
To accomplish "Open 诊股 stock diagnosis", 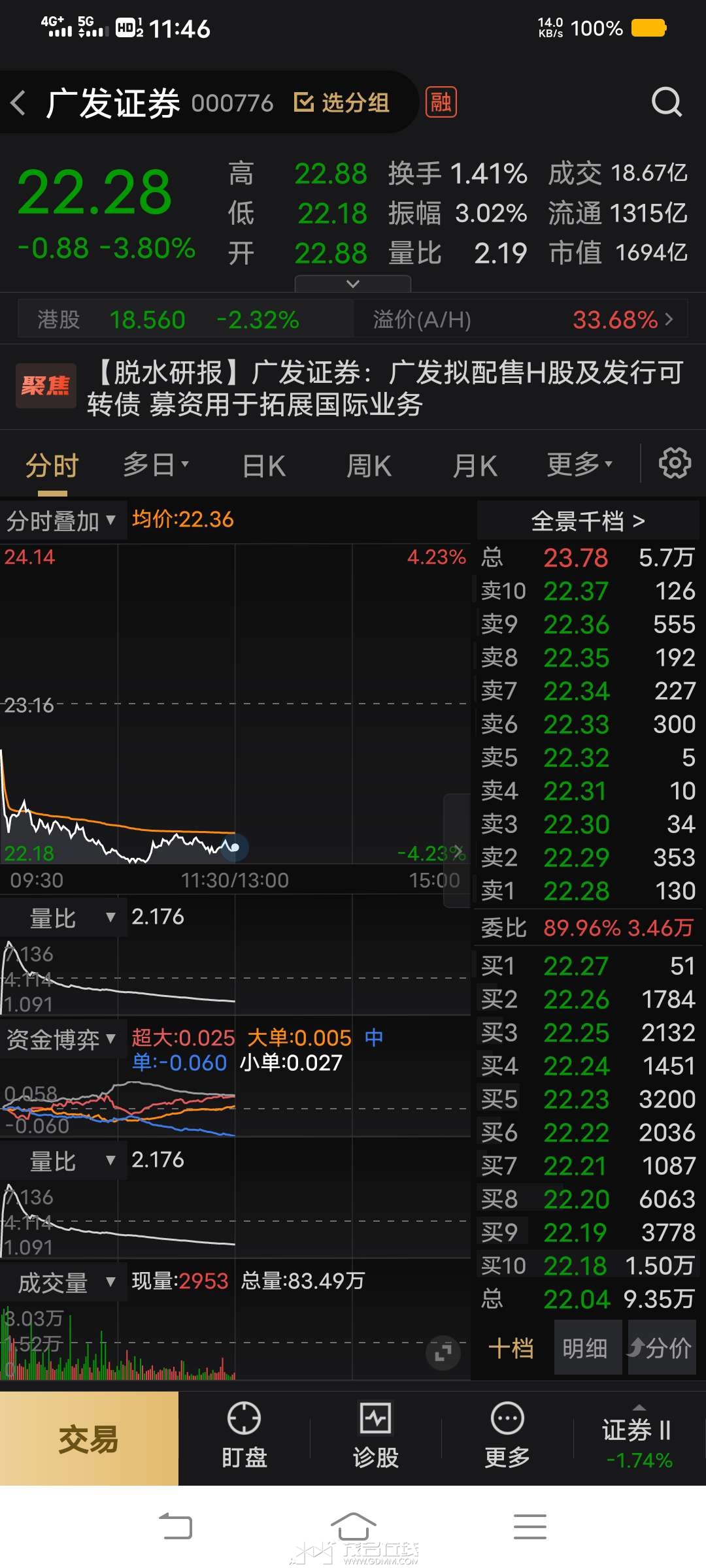I will click(x=375, y=1438).
